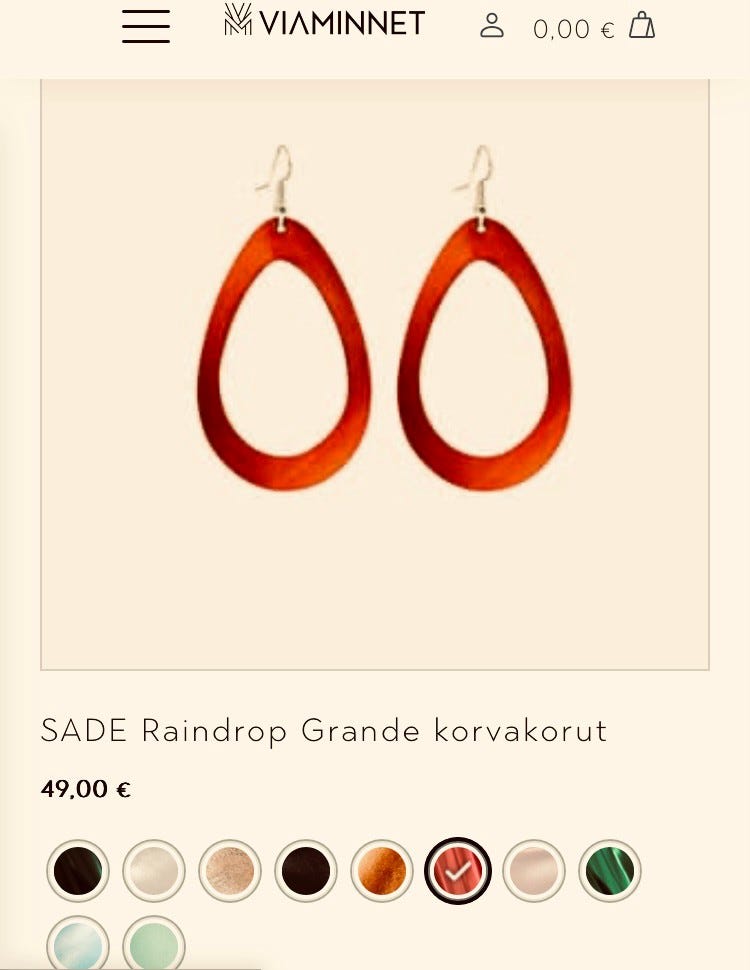Pick the orange color swatch
Screen dimensions: 750x970
pos(382,871)
